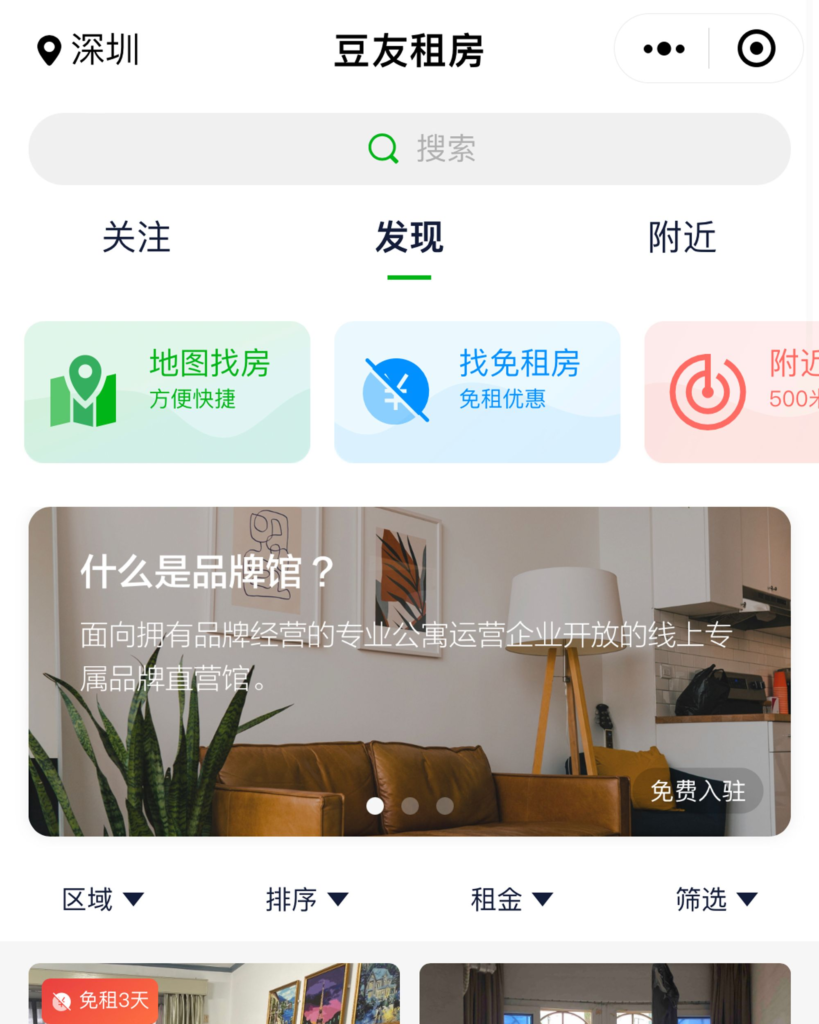Open the 搜索 search box
This screenshot has width=819, height=1024.
(409, 149)
